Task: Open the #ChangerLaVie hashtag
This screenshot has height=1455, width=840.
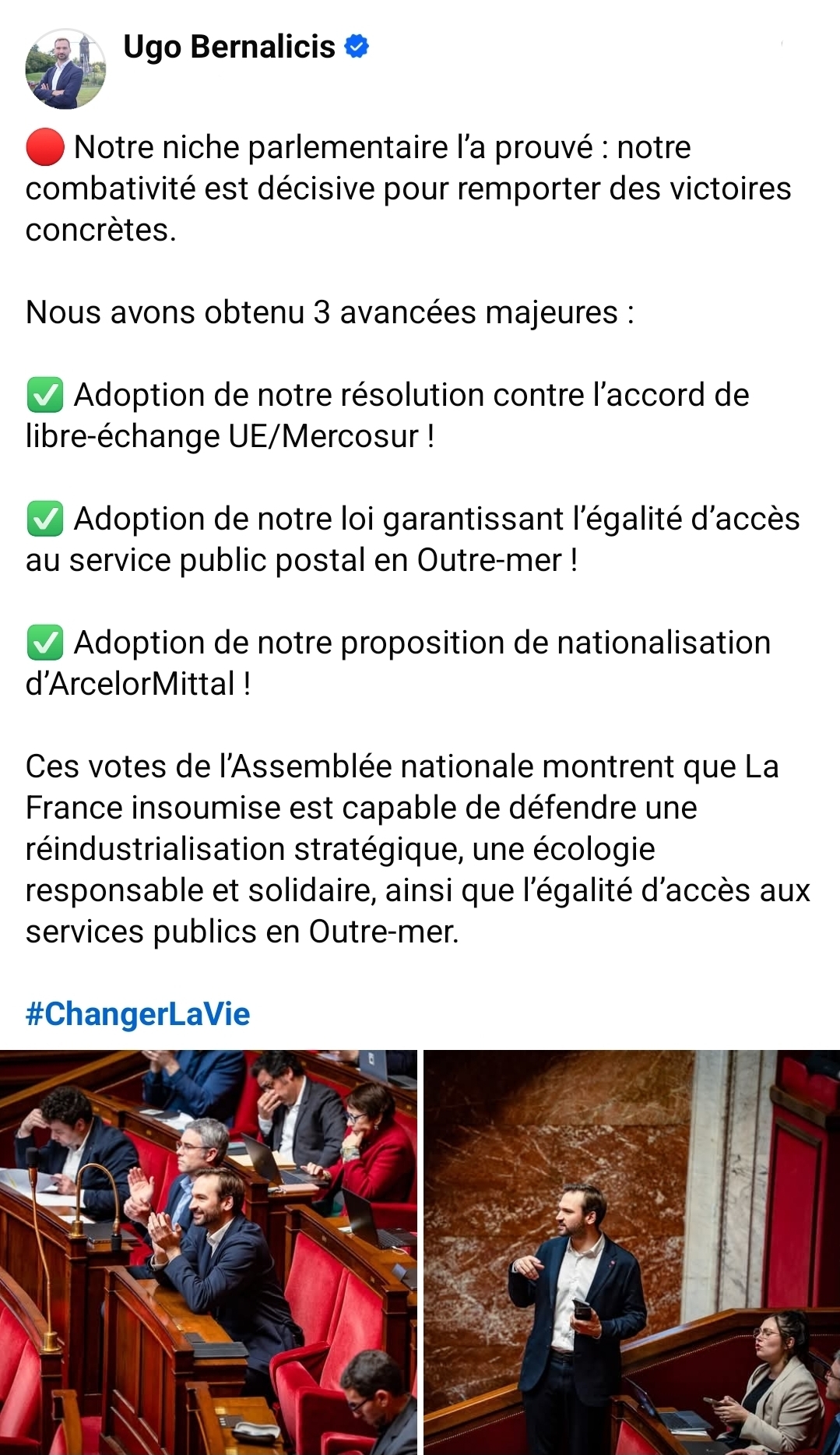Action: pos(138,1014)
